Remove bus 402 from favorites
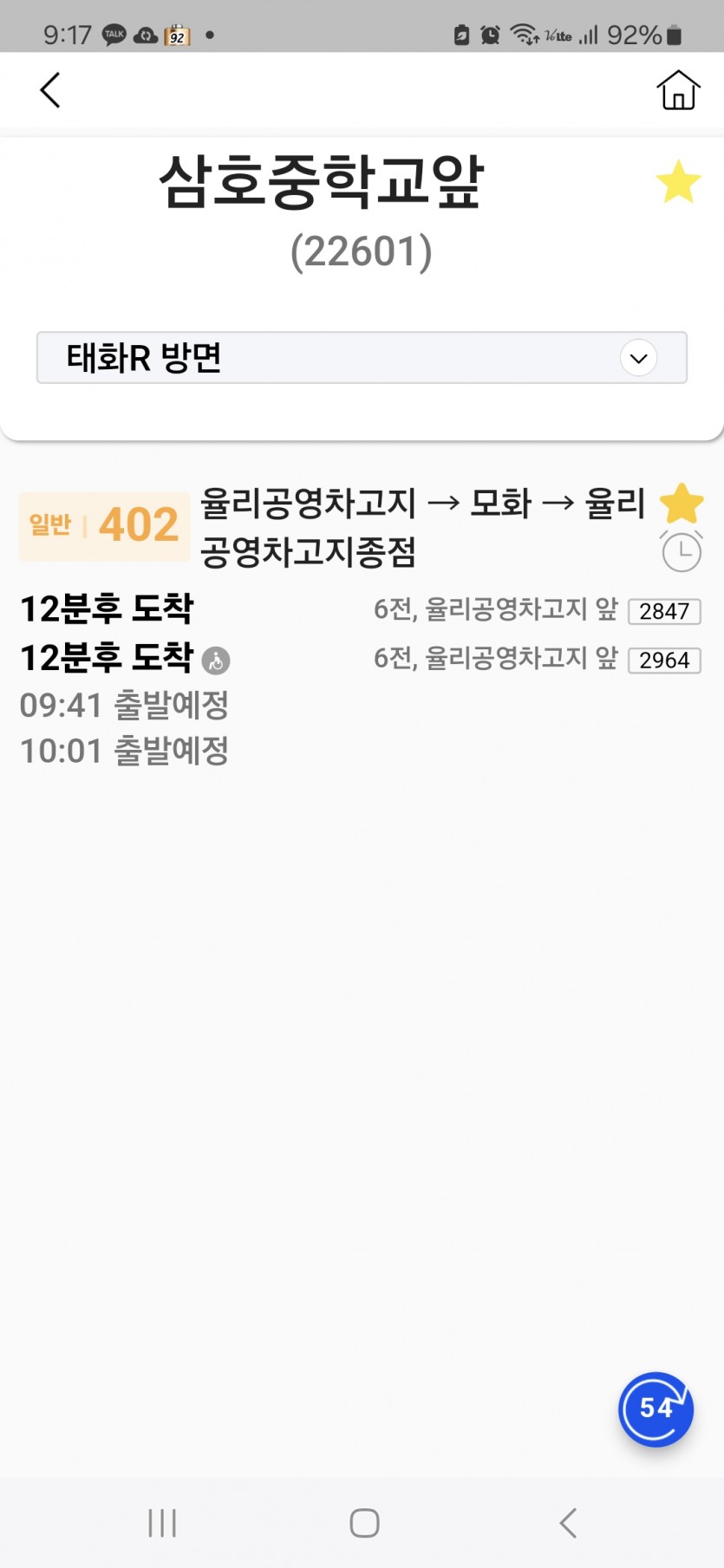 point(682,504)
